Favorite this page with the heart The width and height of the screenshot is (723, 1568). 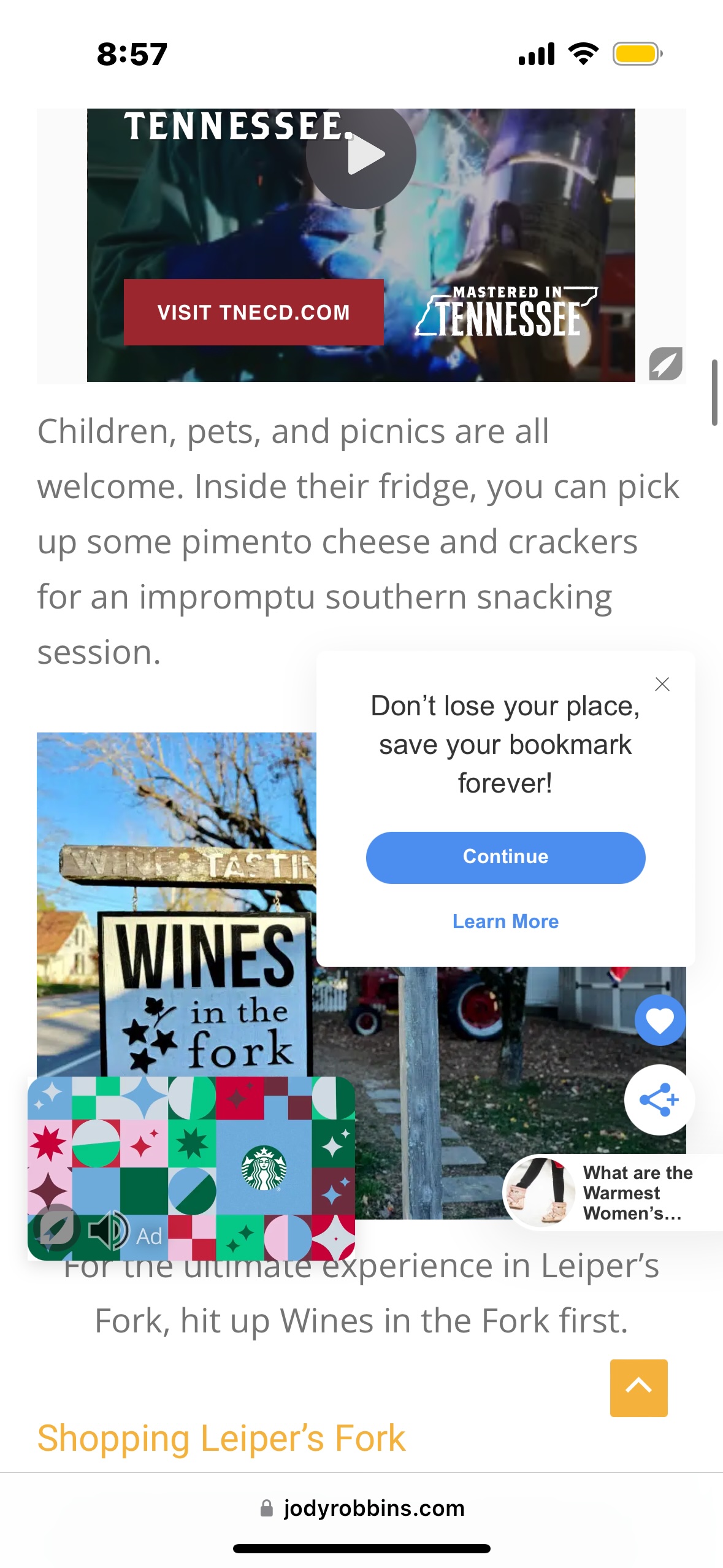point(660,1020)
